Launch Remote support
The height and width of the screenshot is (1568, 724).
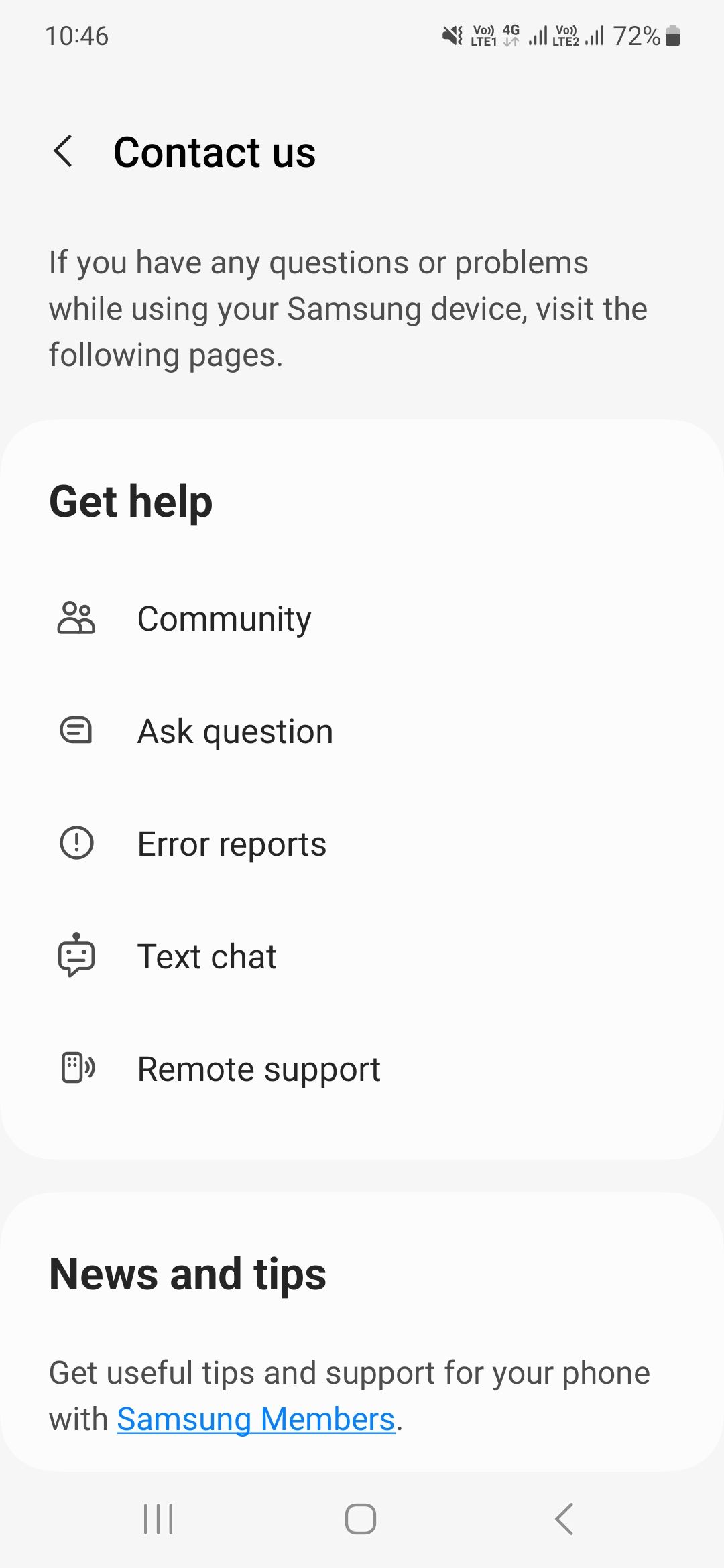[x=258, y=1069]
